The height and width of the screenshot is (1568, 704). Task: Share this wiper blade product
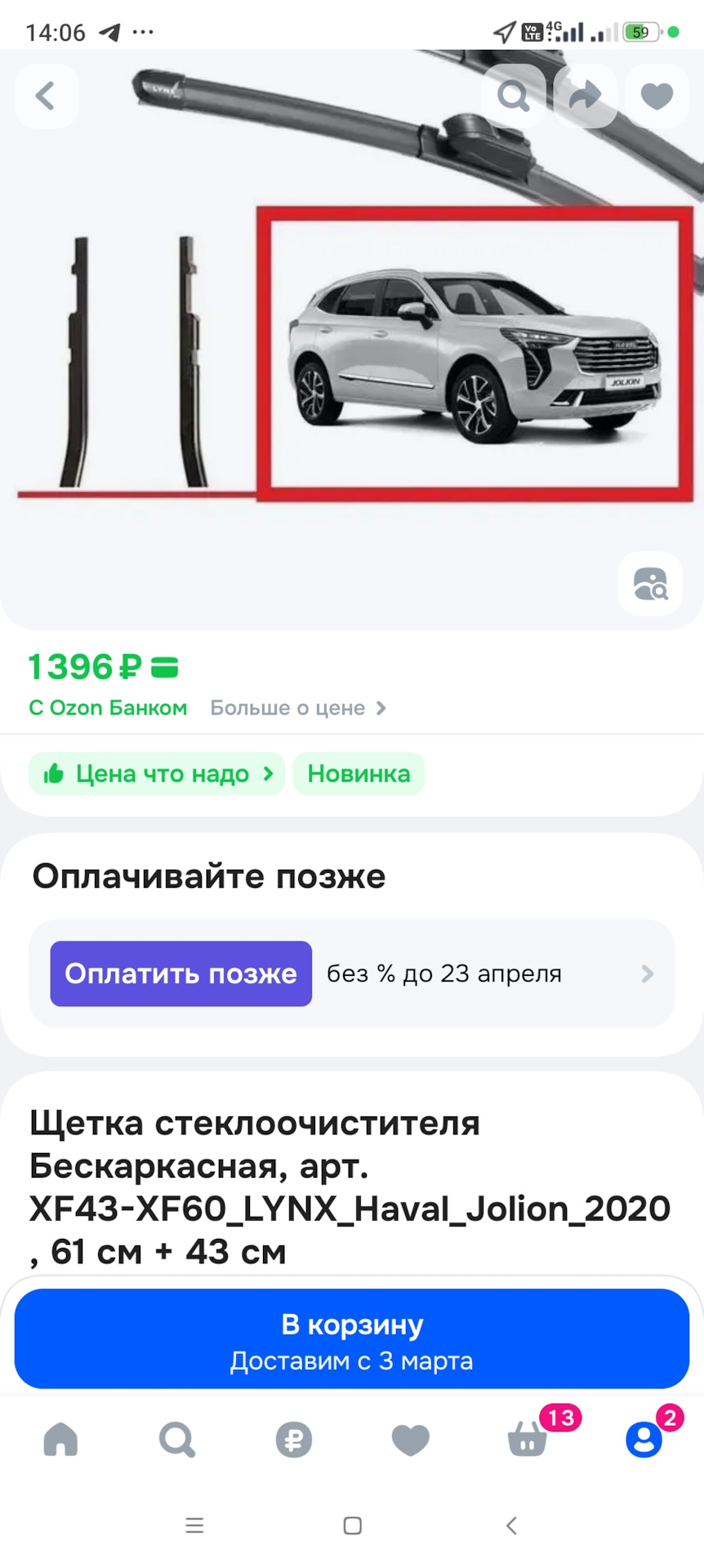coord(585,96)
